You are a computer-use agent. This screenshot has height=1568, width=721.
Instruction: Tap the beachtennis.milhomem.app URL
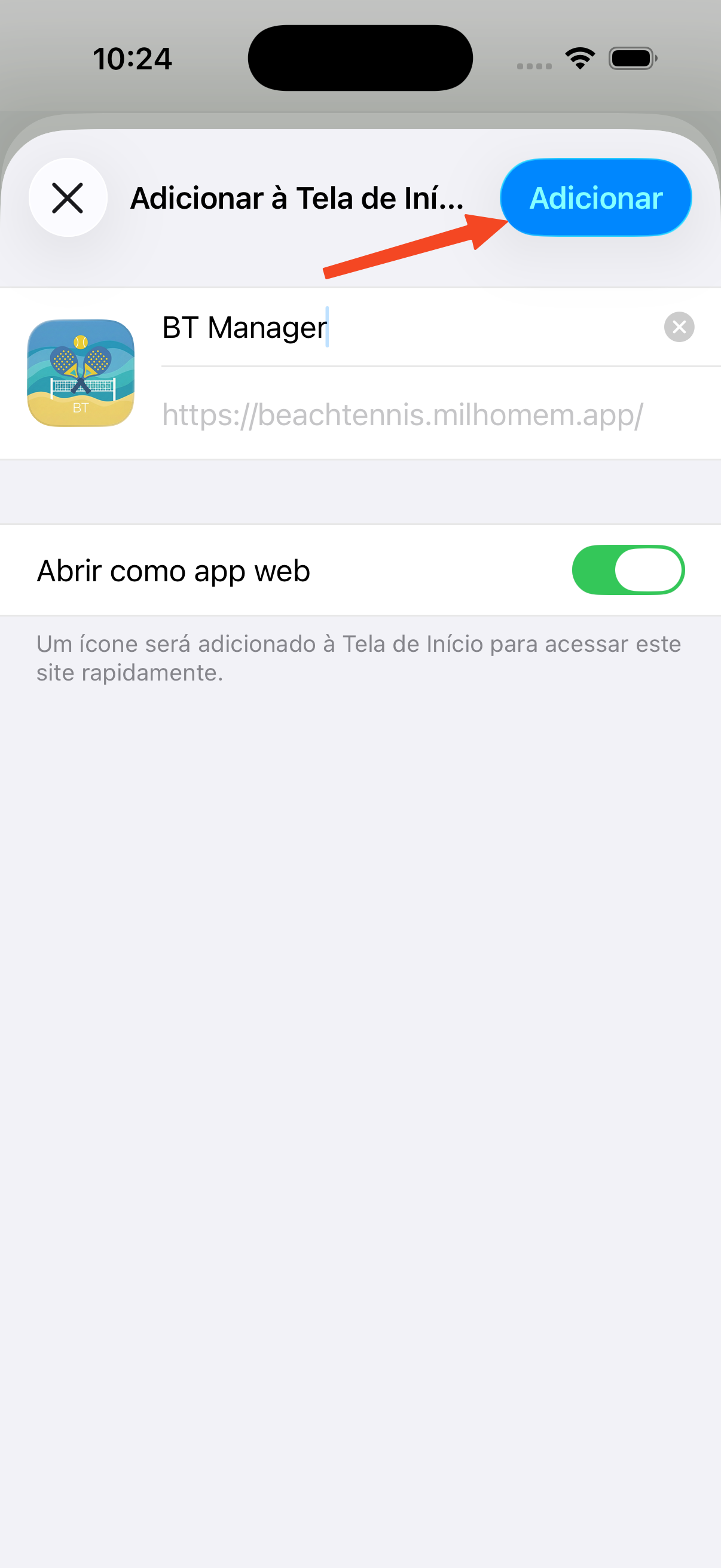pos(403,416)
